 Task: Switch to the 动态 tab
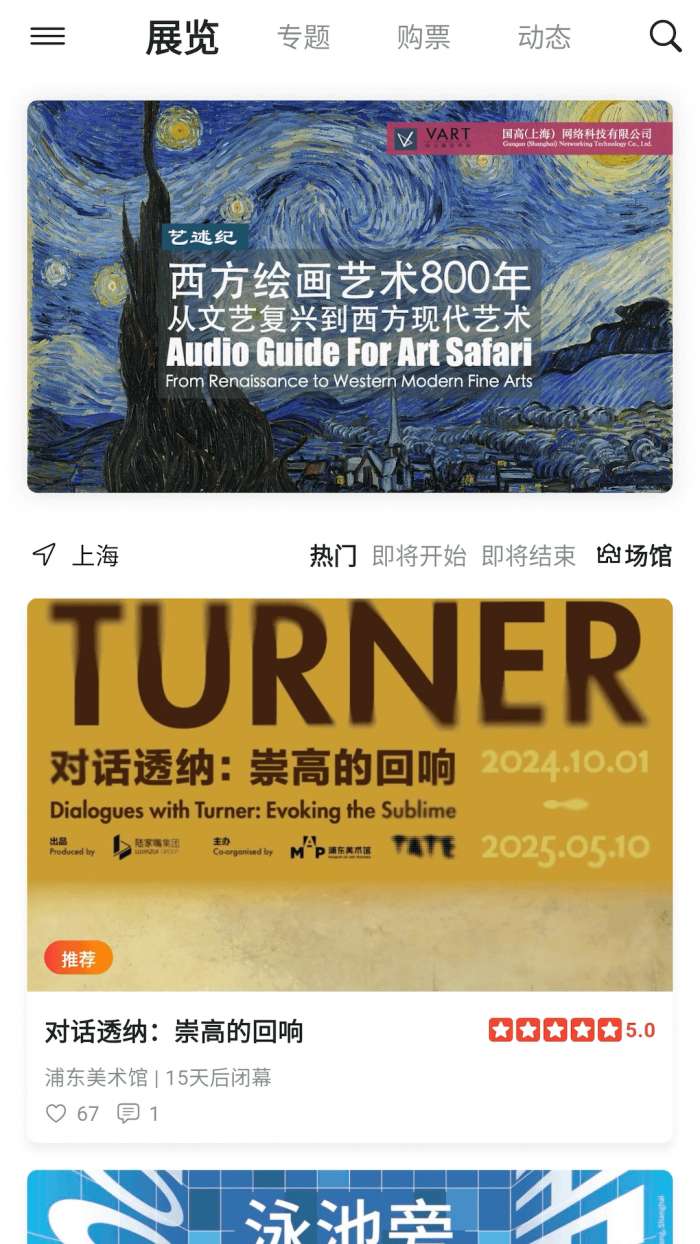(544, 38)
